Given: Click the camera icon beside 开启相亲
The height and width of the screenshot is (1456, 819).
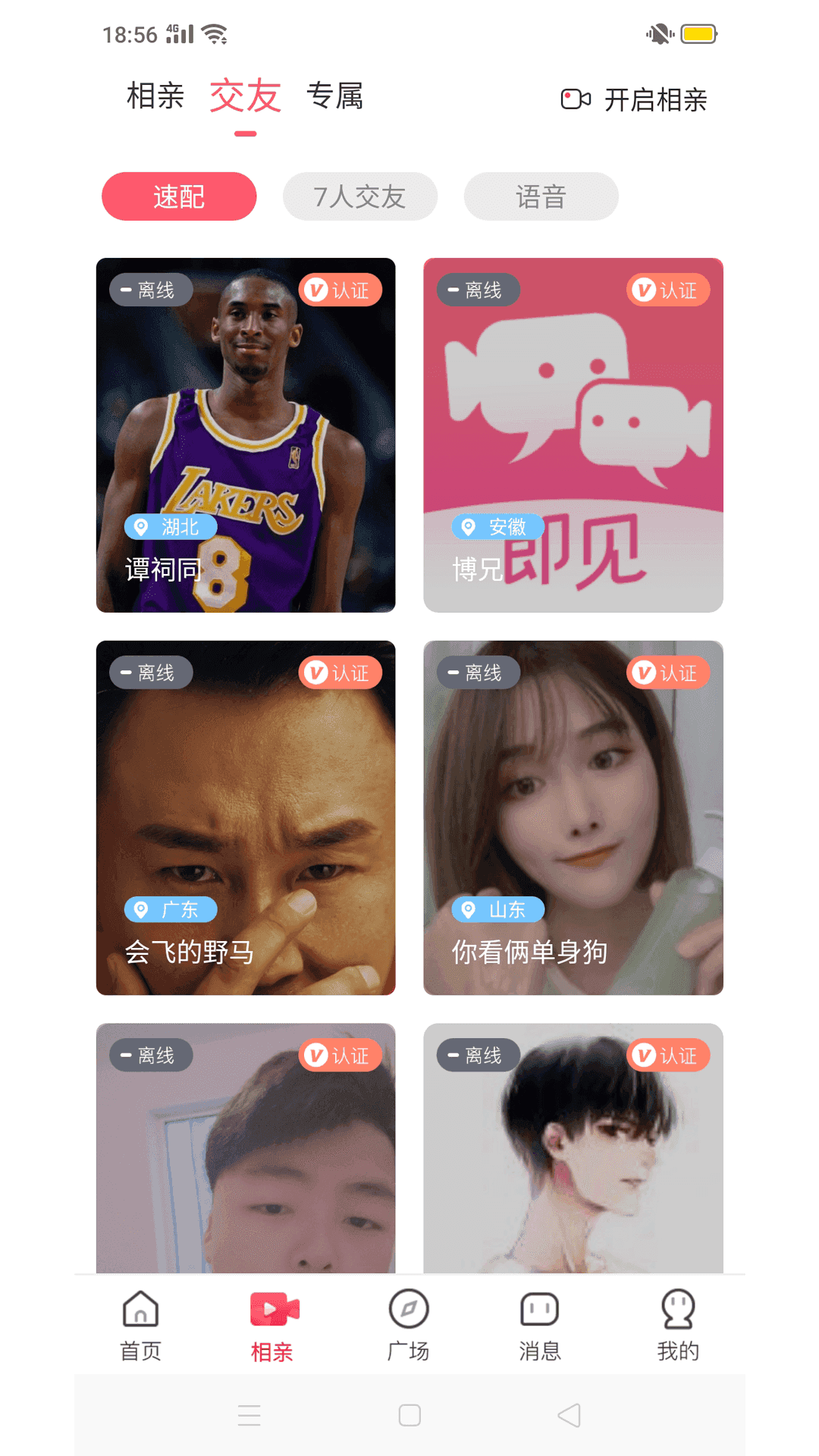Looking at the screenshot, I should click(x=574, y=99).
